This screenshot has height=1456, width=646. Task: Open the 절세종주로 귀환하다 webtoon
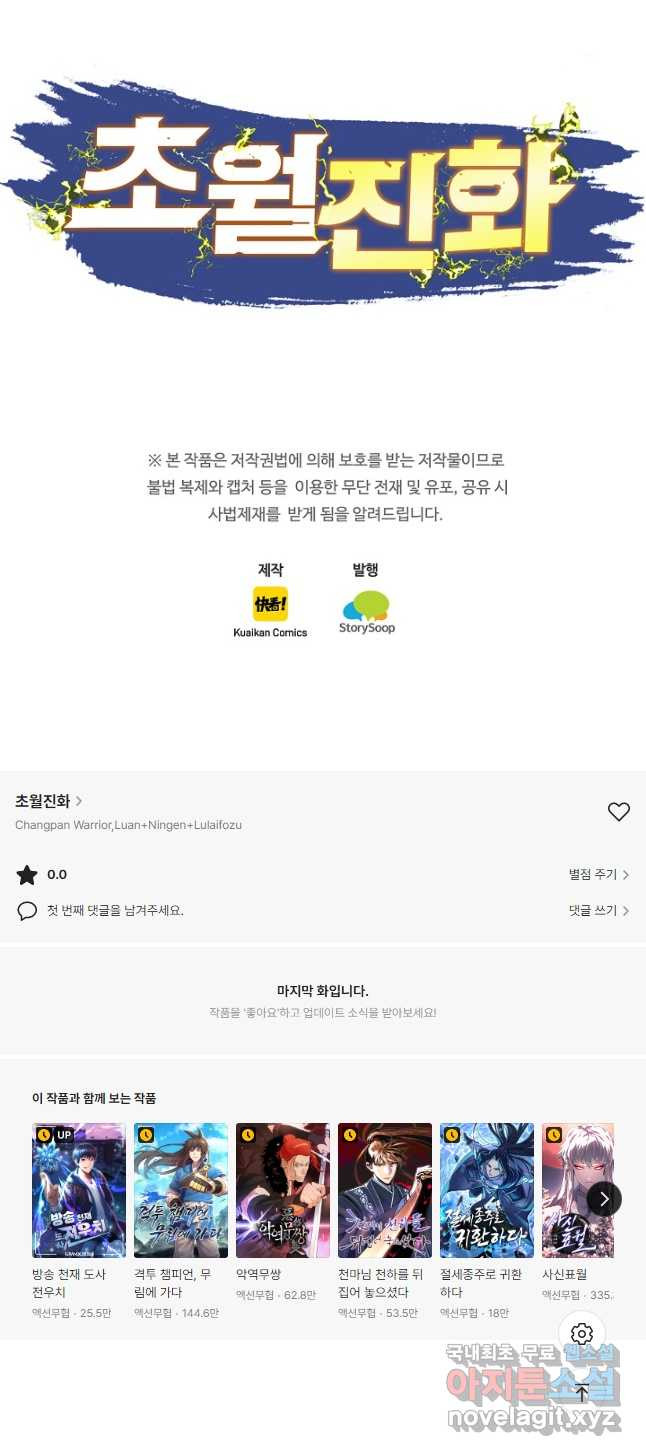pyautogui.click(x=487, y=1190)
